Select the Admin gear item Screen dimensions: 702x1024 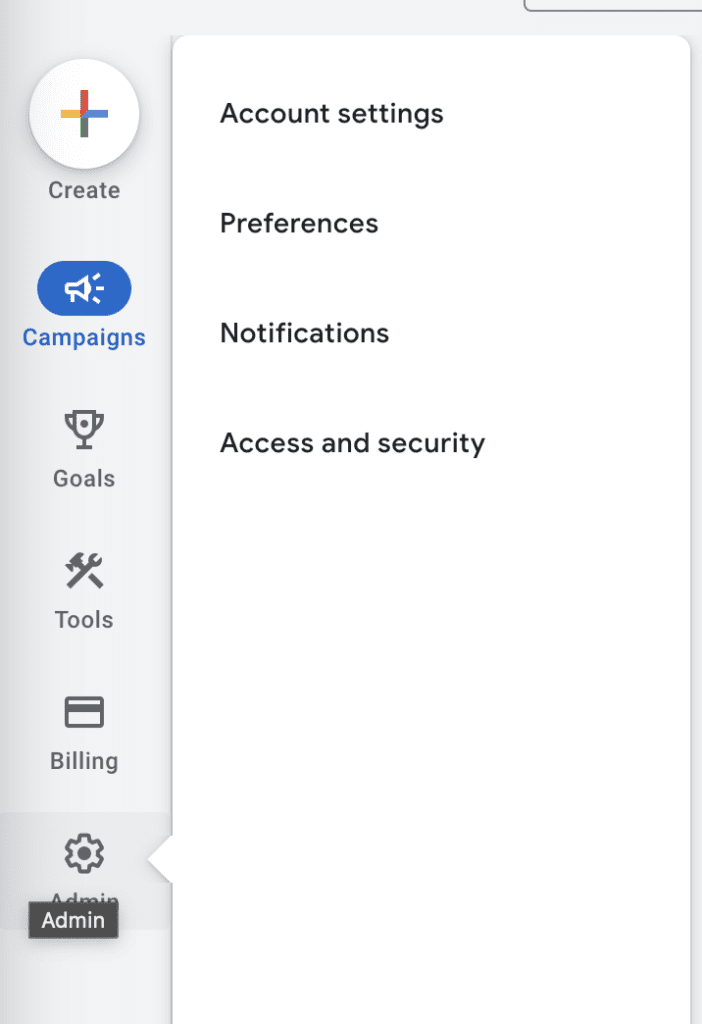point(84,854)
